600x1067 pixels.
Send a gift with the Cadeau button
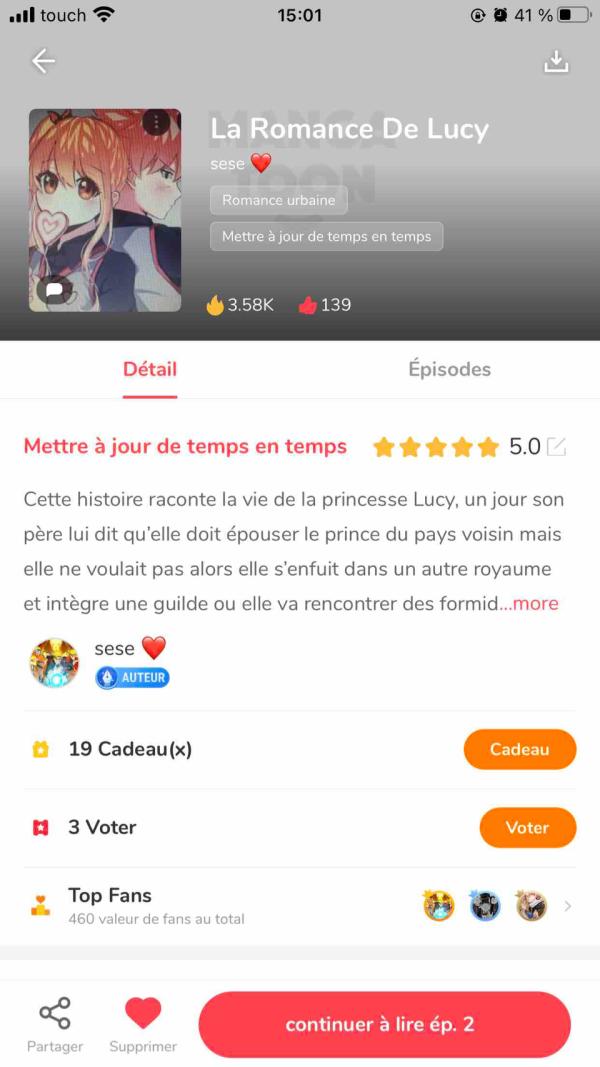coord(520,749)
